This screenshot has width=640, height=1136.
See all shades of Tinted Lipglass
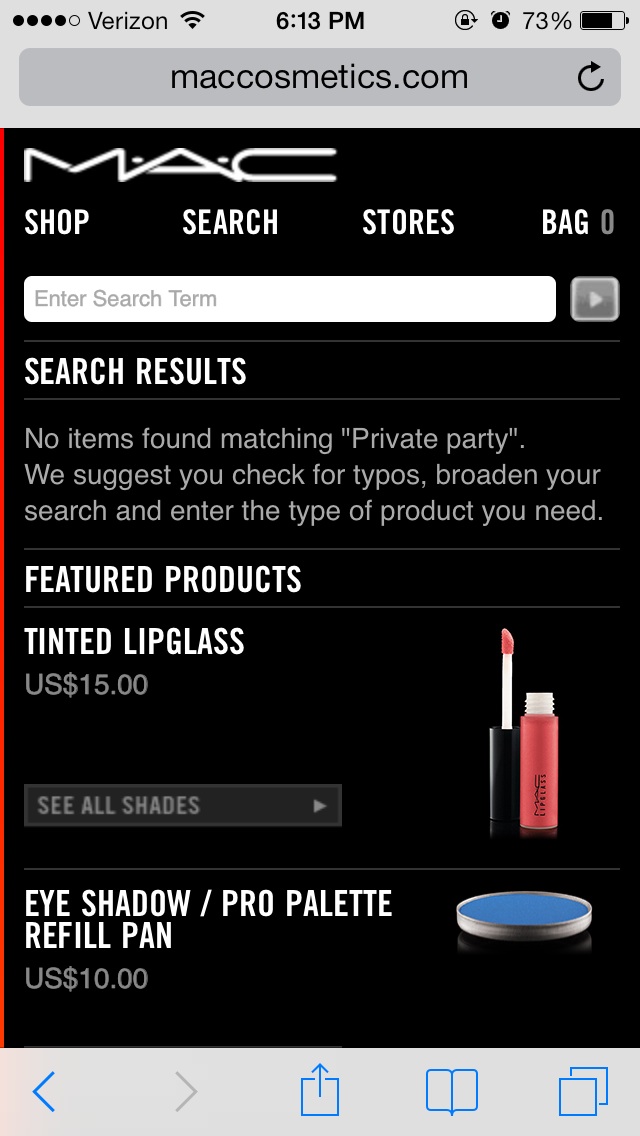click(183, 805)
